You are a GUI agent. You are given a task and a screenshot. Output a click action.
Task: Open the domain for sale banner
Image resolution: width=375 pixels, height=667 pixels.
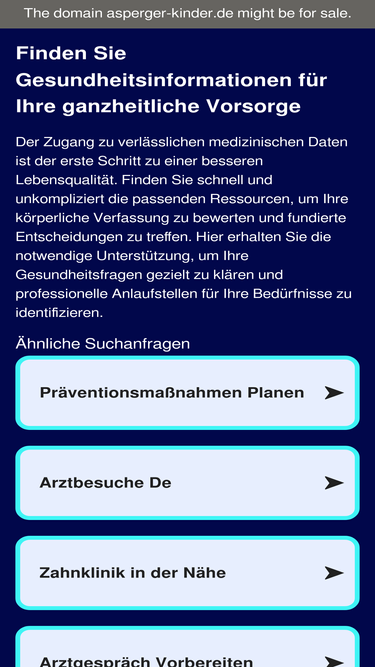(188, 14)
